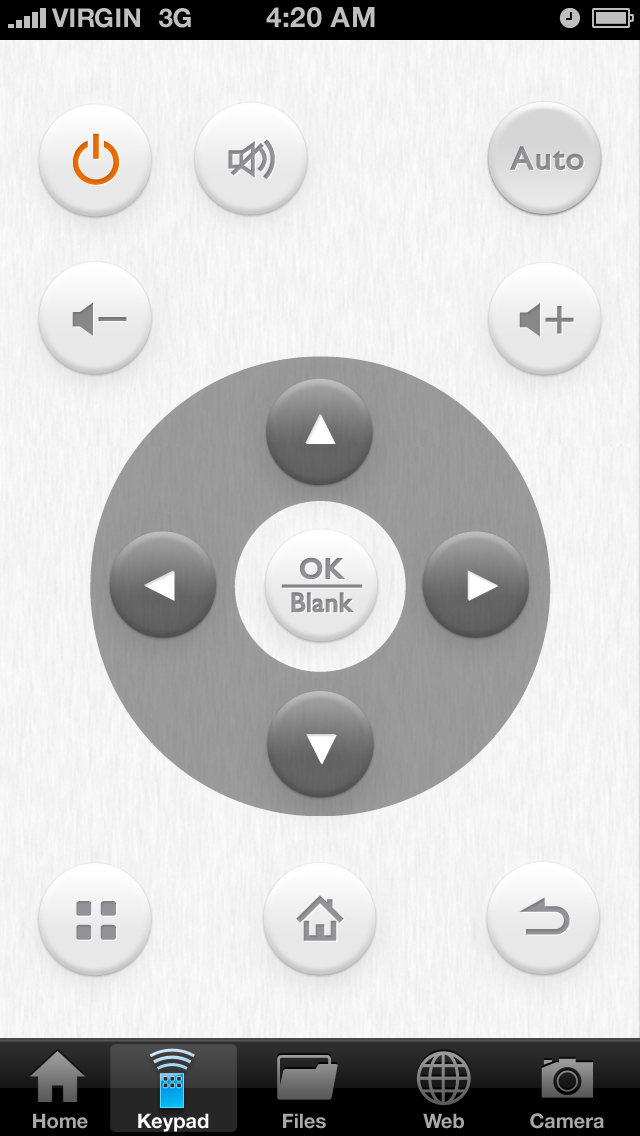
Task: Tap the up arrow on the d-pad
Action: click(x=320, y=431)
